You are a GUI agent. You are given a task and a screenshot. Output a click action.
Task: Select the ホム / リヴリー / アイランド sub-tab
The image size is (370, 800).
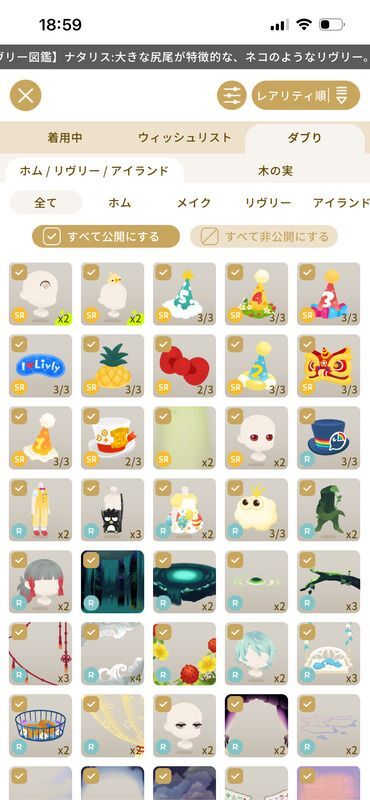[x=94, y=171]
